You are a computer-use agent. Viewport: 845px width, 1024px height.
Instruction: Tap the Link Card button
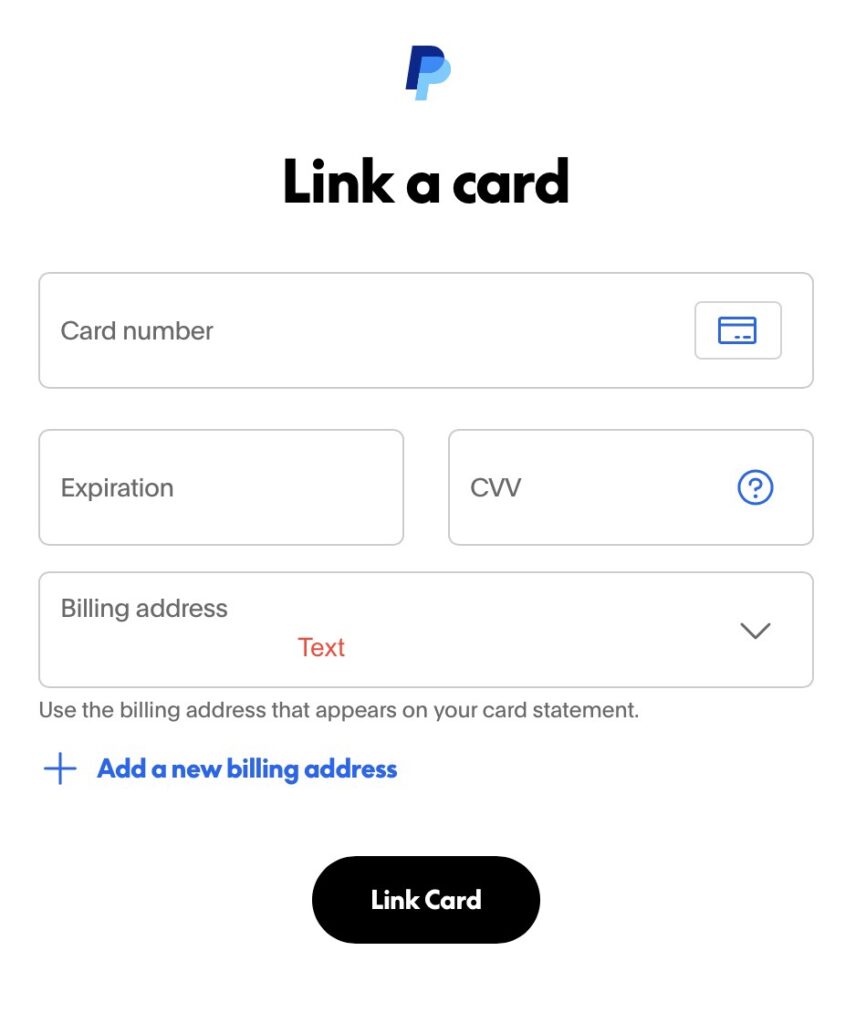point(426,899)
